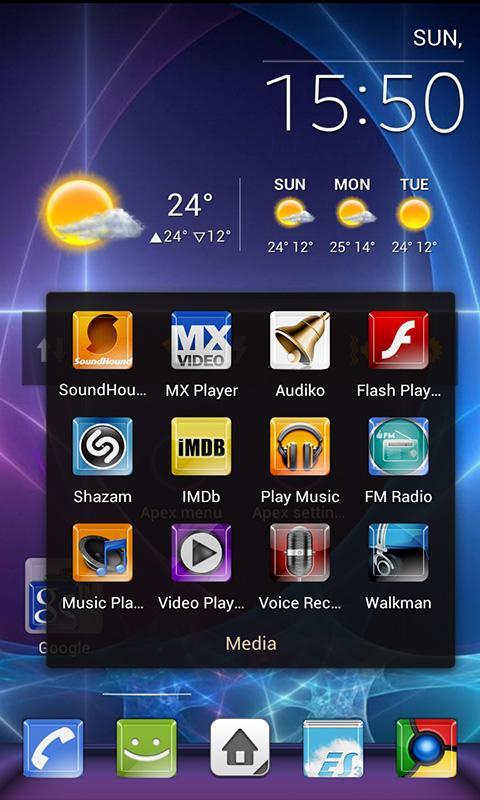Open the phone dialer in the dock
This screenshot has width=480, height=800.
tap(53, 748)
